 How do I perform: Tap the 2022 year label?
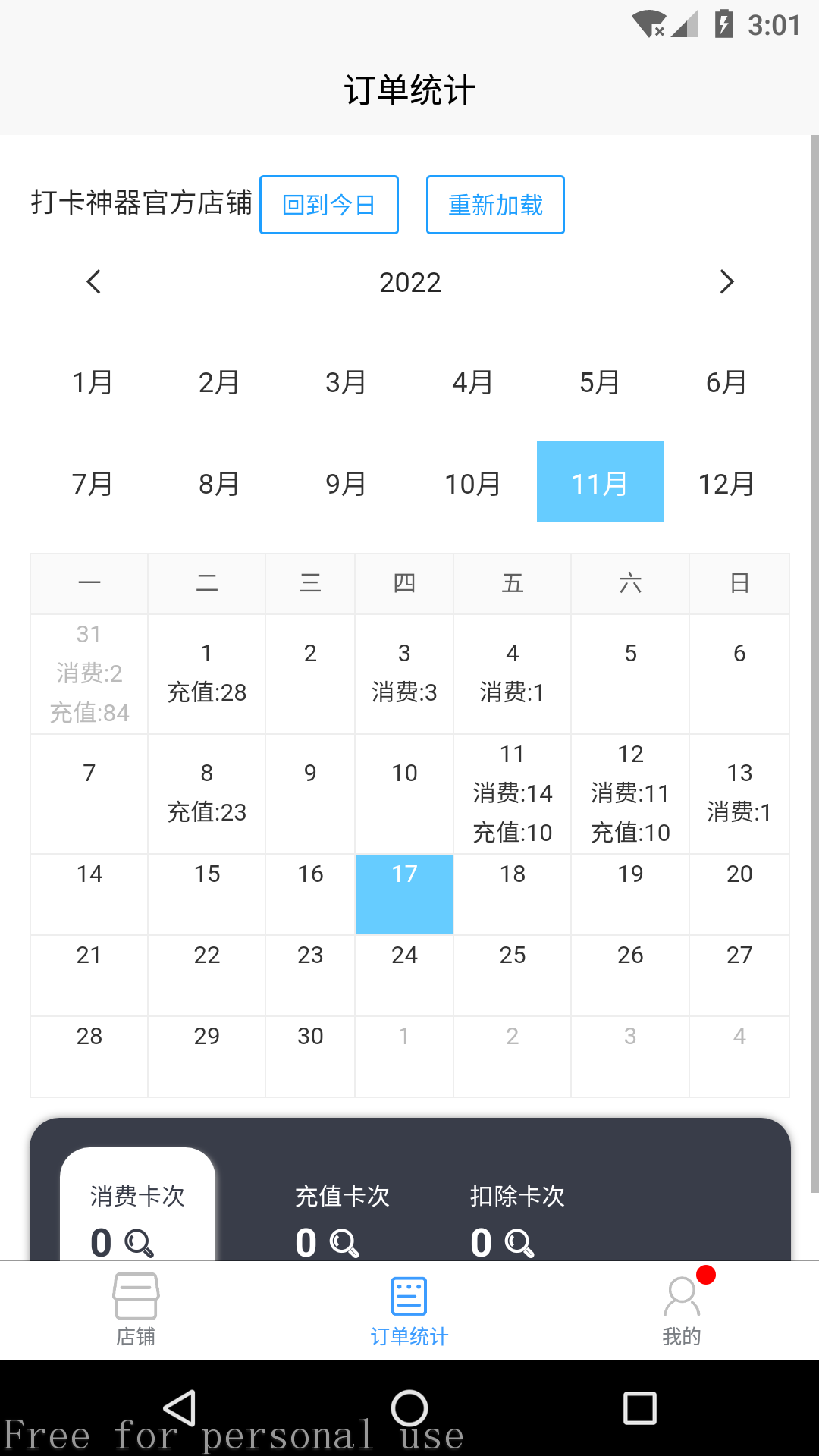point(409,282)
